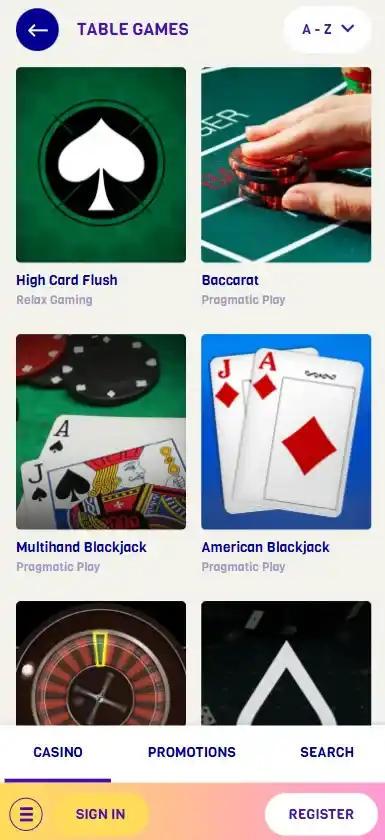Launch the Baccarat game tile
385x840 pixels.
coord(286,164)
